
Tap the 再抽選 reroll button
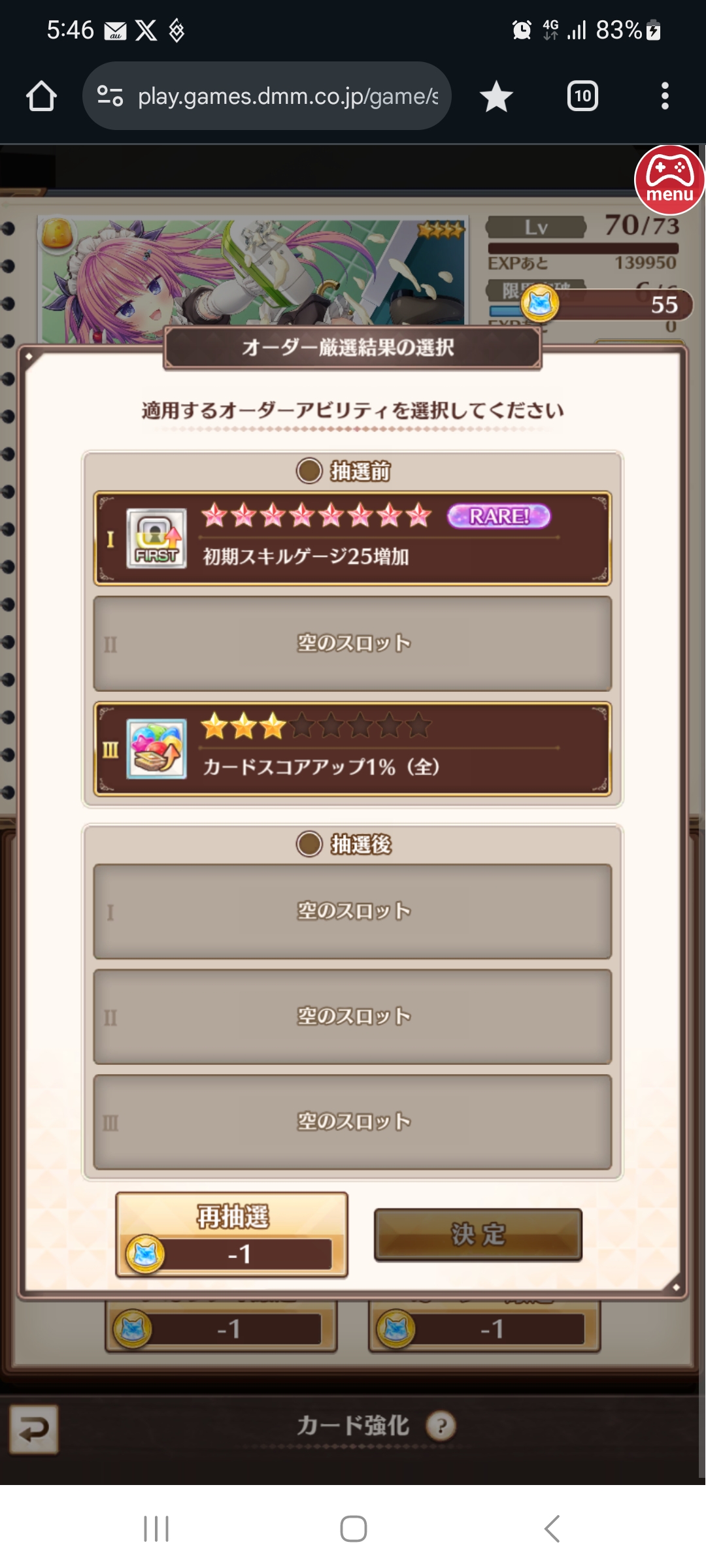click(x=232, y=1234)
